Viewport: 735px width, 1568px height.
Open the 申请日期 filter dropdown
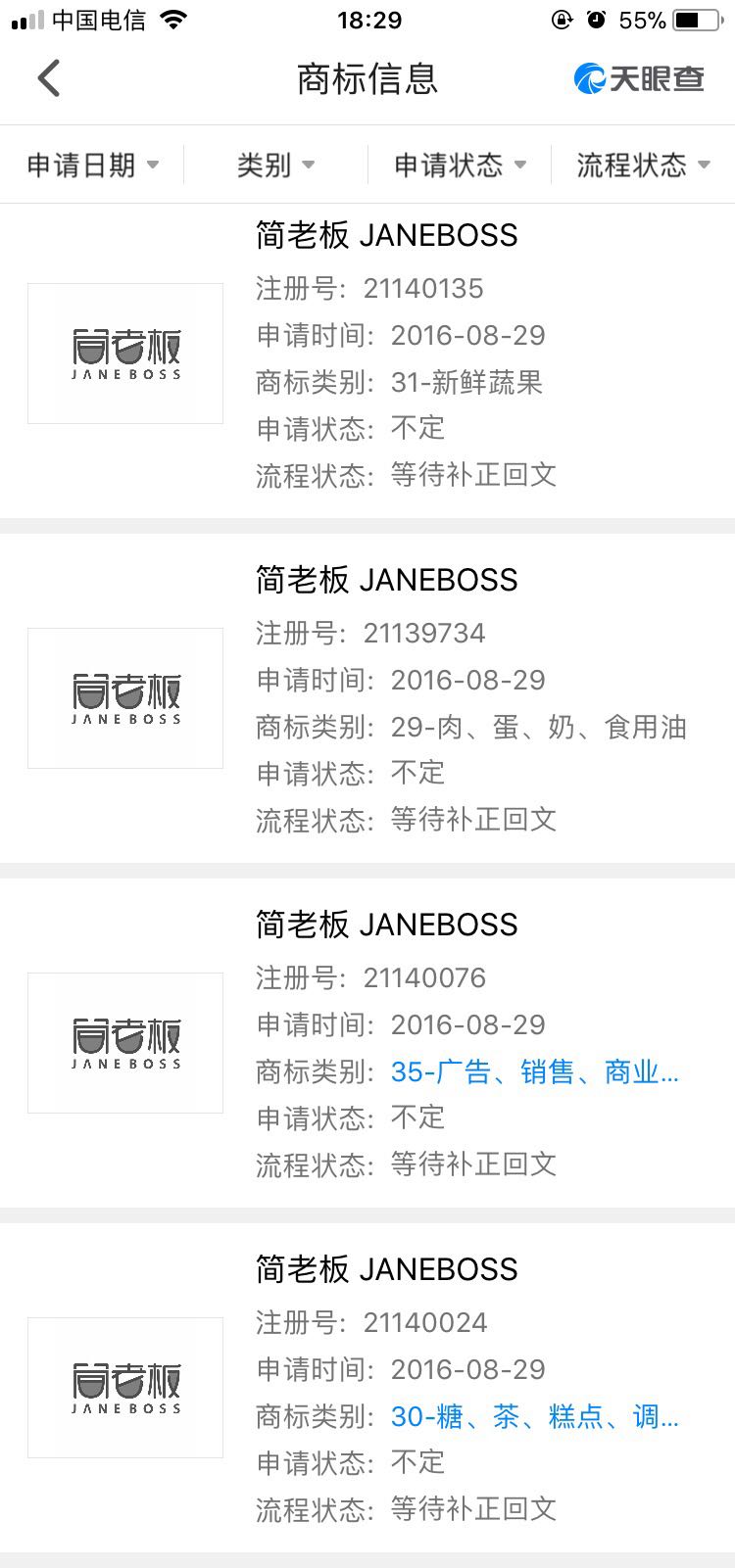(x=92, y=165)
